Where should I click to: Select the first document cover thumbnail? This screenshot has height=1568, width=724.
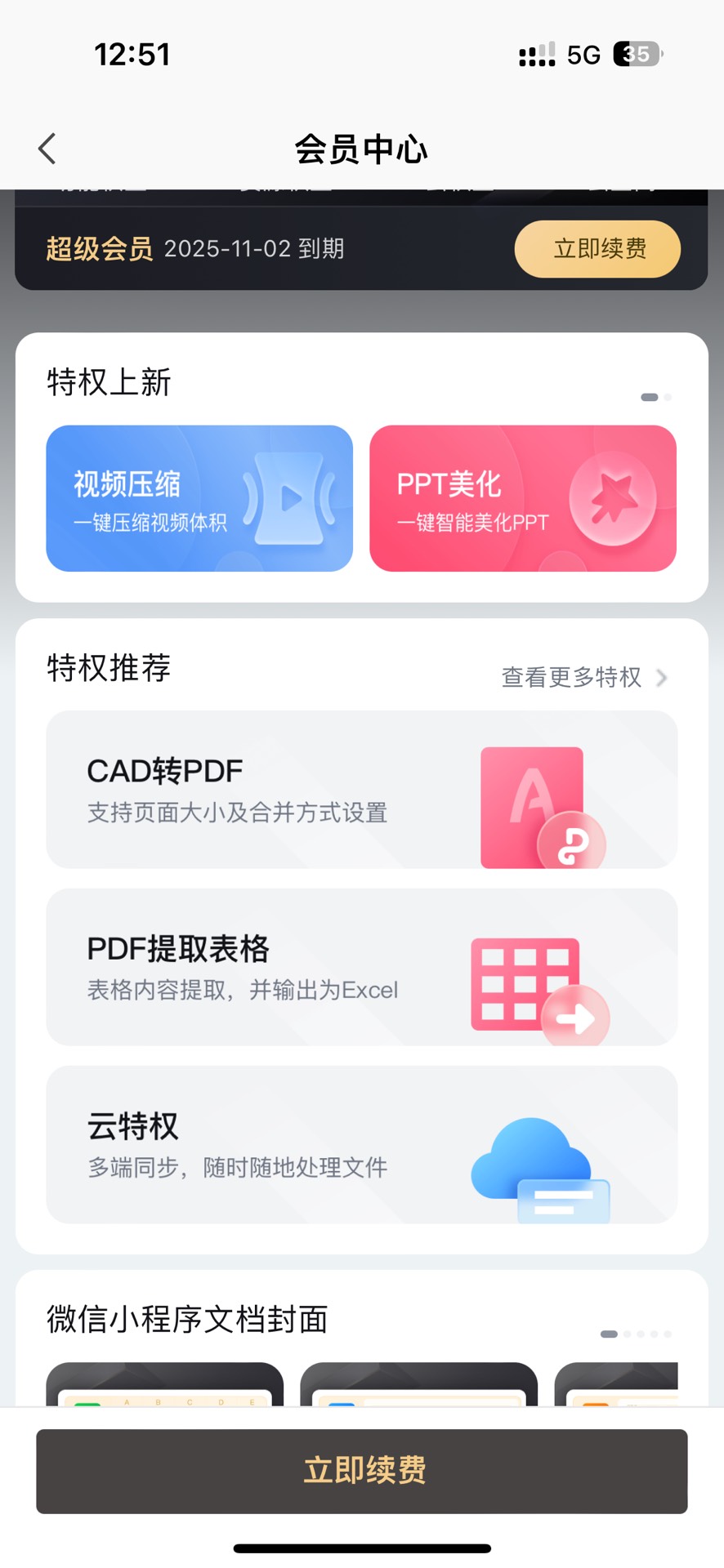[163, 1388]
